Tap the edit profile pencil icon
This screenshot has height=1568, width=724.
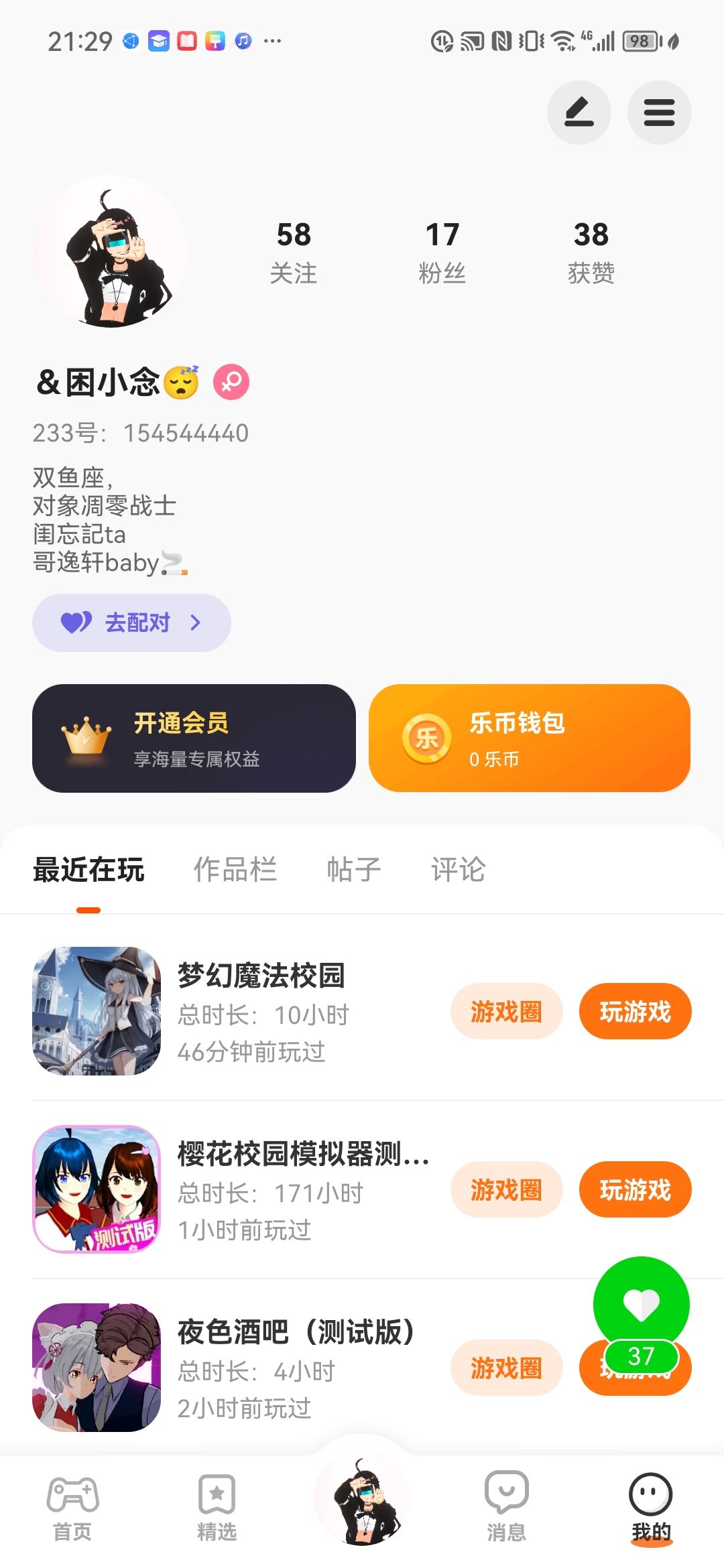point(579,113)
